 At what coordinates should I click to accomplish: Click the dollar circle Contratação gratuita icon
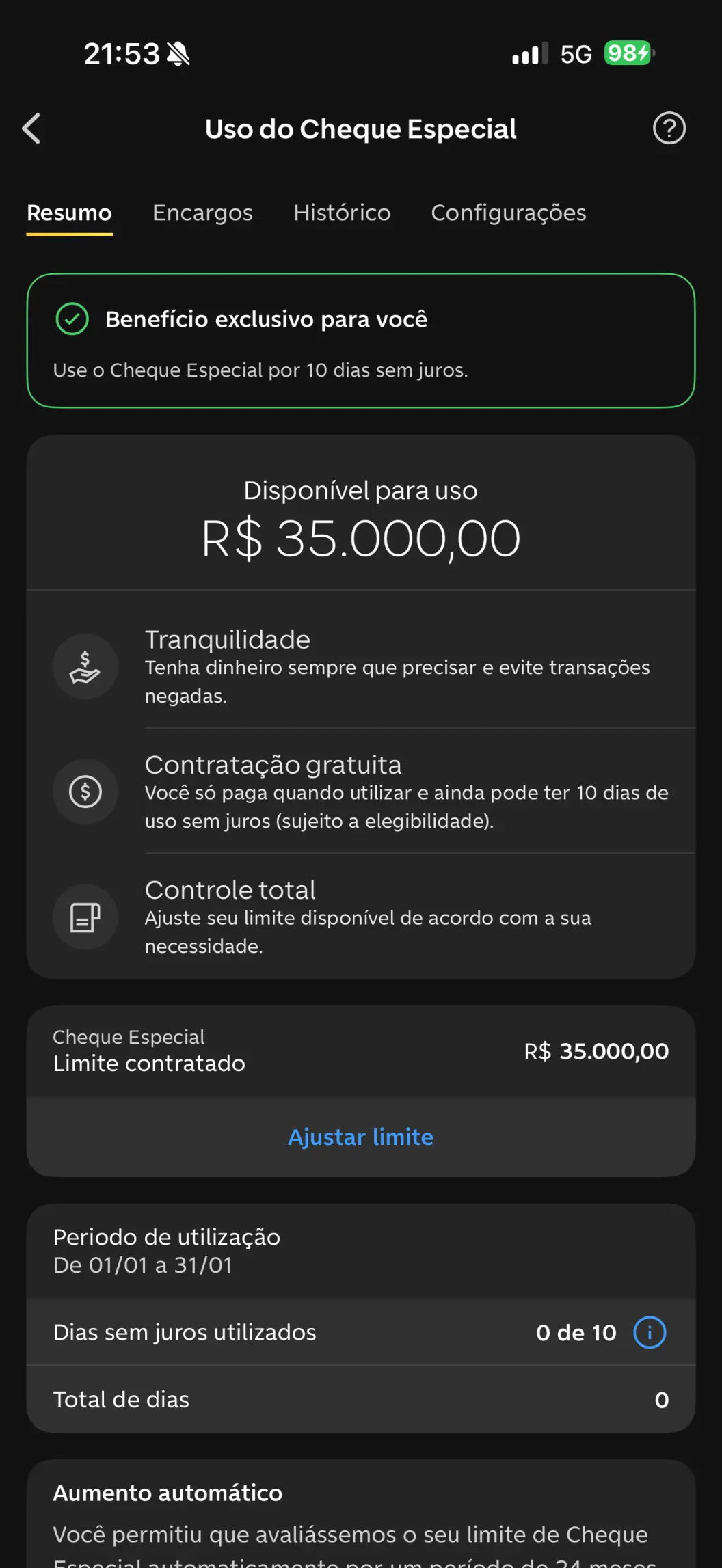[x=85, y=792]
